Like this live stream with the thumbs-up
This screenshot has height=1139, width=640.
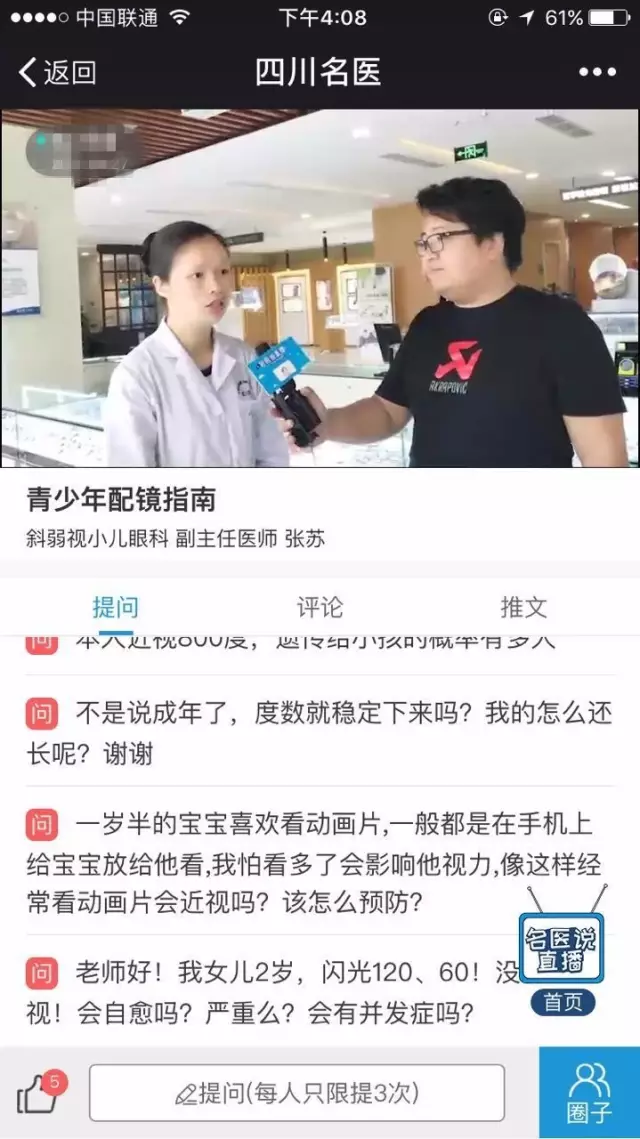click(x=38, y=1094)
